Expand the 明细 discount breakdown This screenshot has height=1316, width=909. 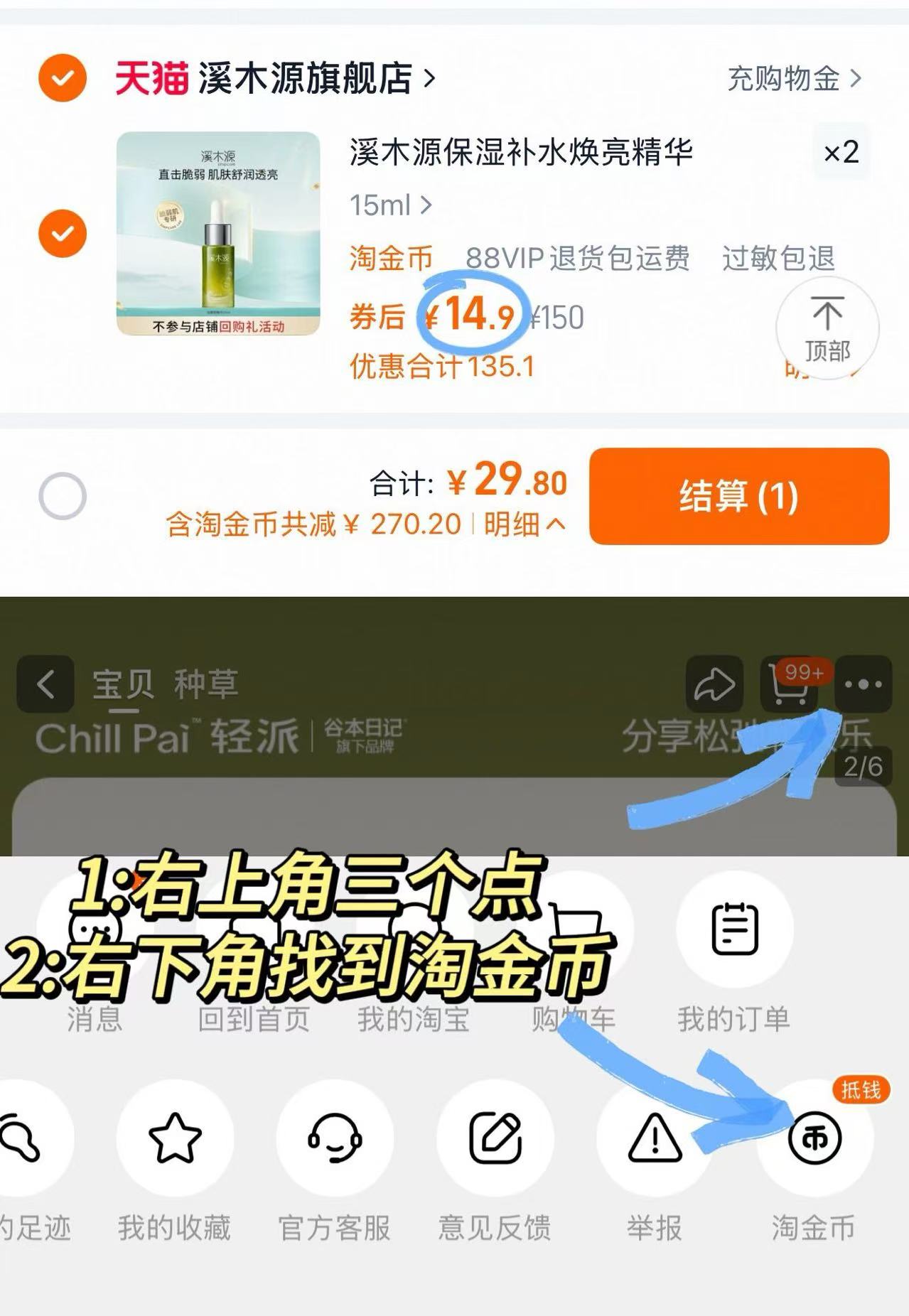(x=522, y=524)
